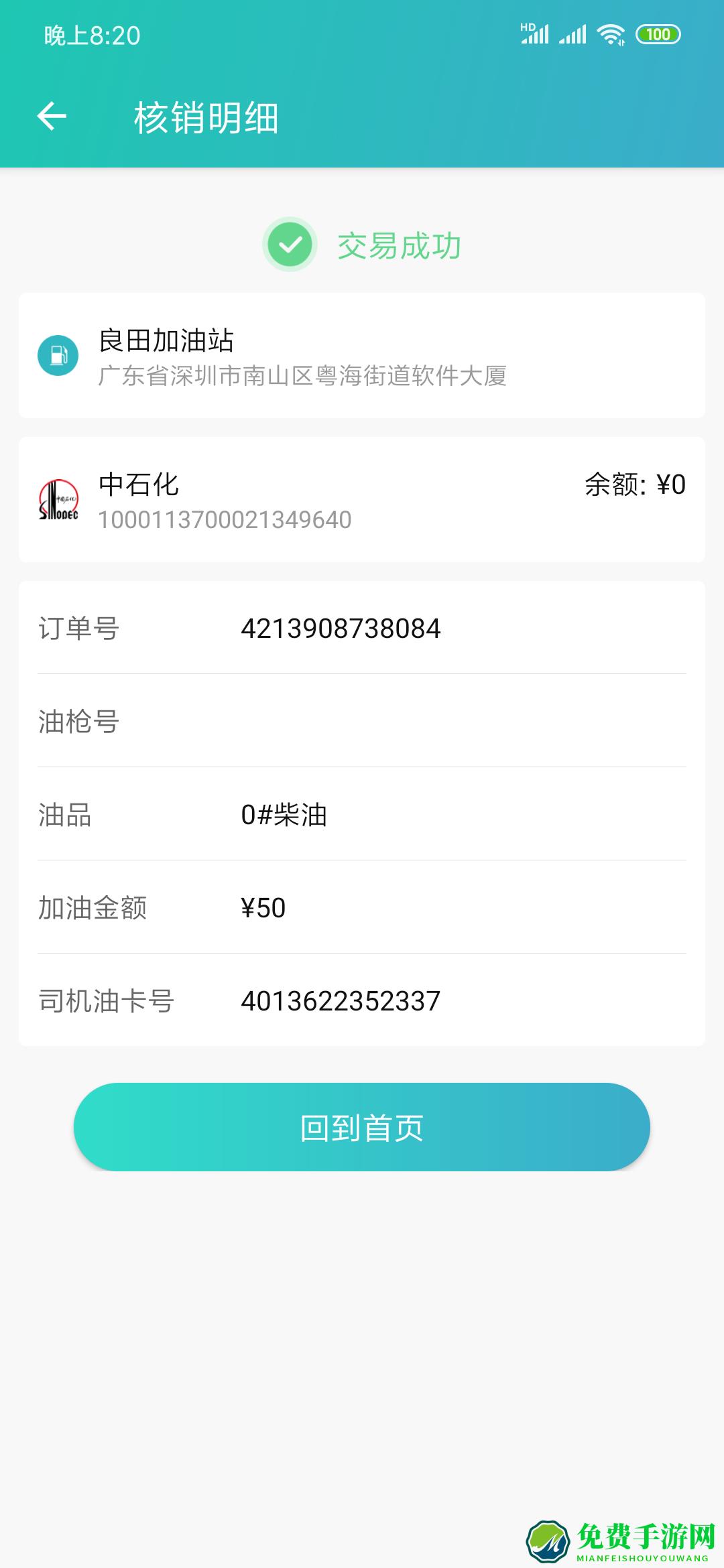Select the Sinopec 中石化 logo
The width and height of the screenshot is (724, 1568).
pos(59,499)
